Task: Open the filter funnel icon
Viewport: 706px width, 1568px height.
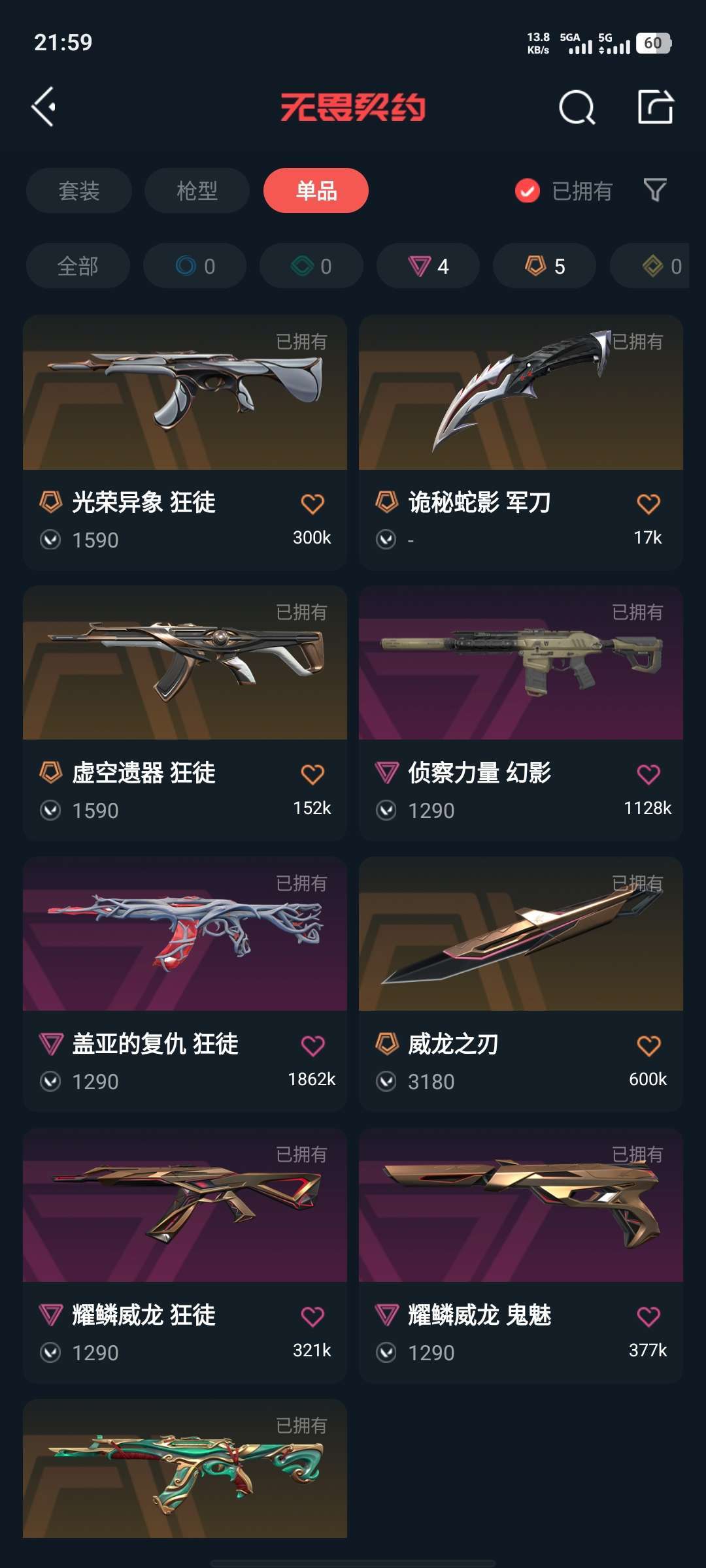Action: tap(655, 190)
